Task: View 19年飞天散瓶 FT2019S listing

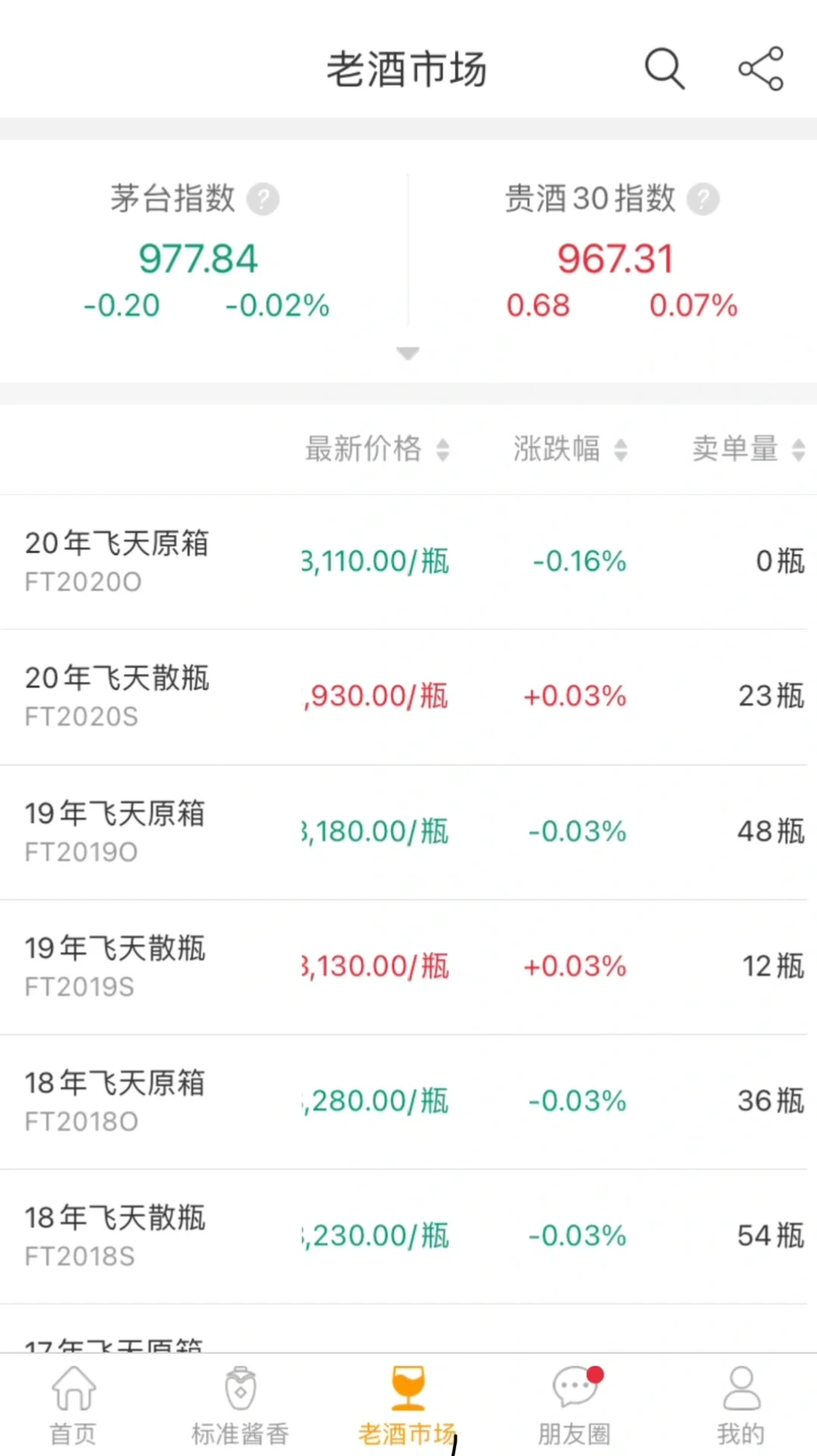Action: pyautogui.click(x=409, y=967)
